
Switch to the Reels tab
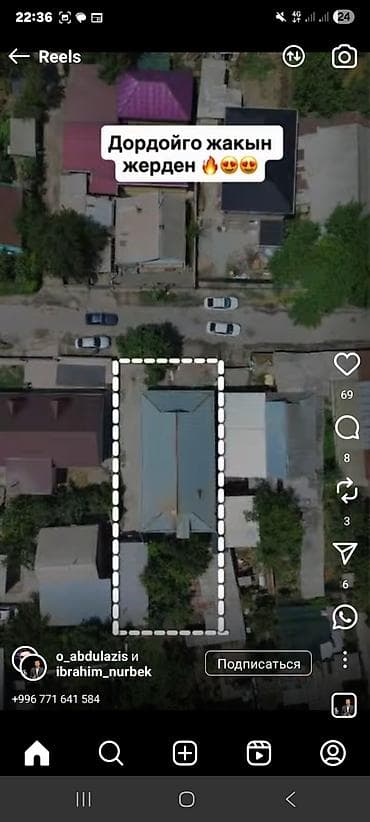[259, 753]
